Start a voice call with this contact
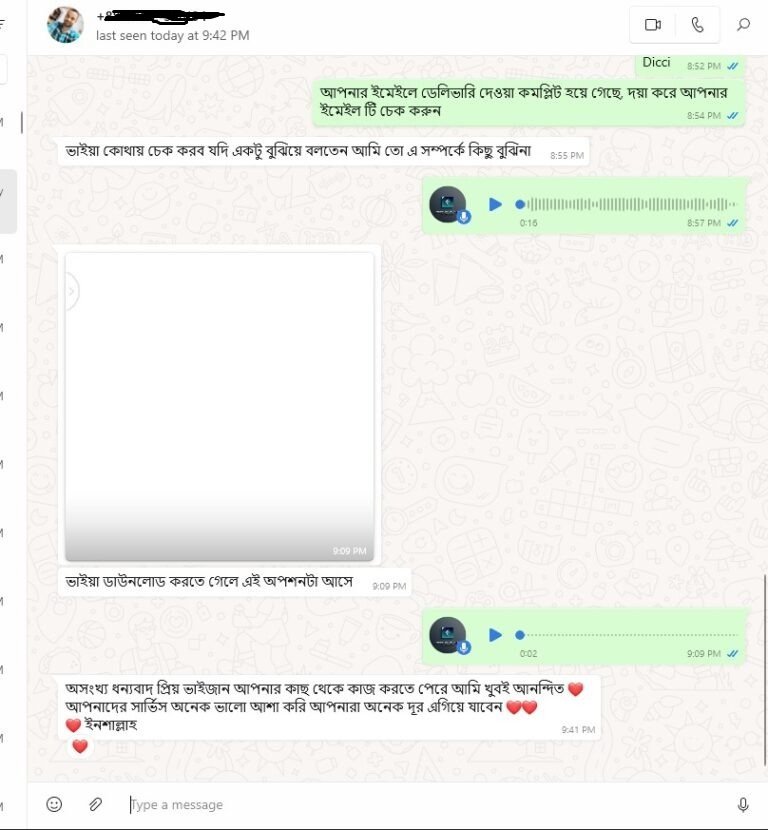This screenshot has height=830, width=768. (697, 25)
